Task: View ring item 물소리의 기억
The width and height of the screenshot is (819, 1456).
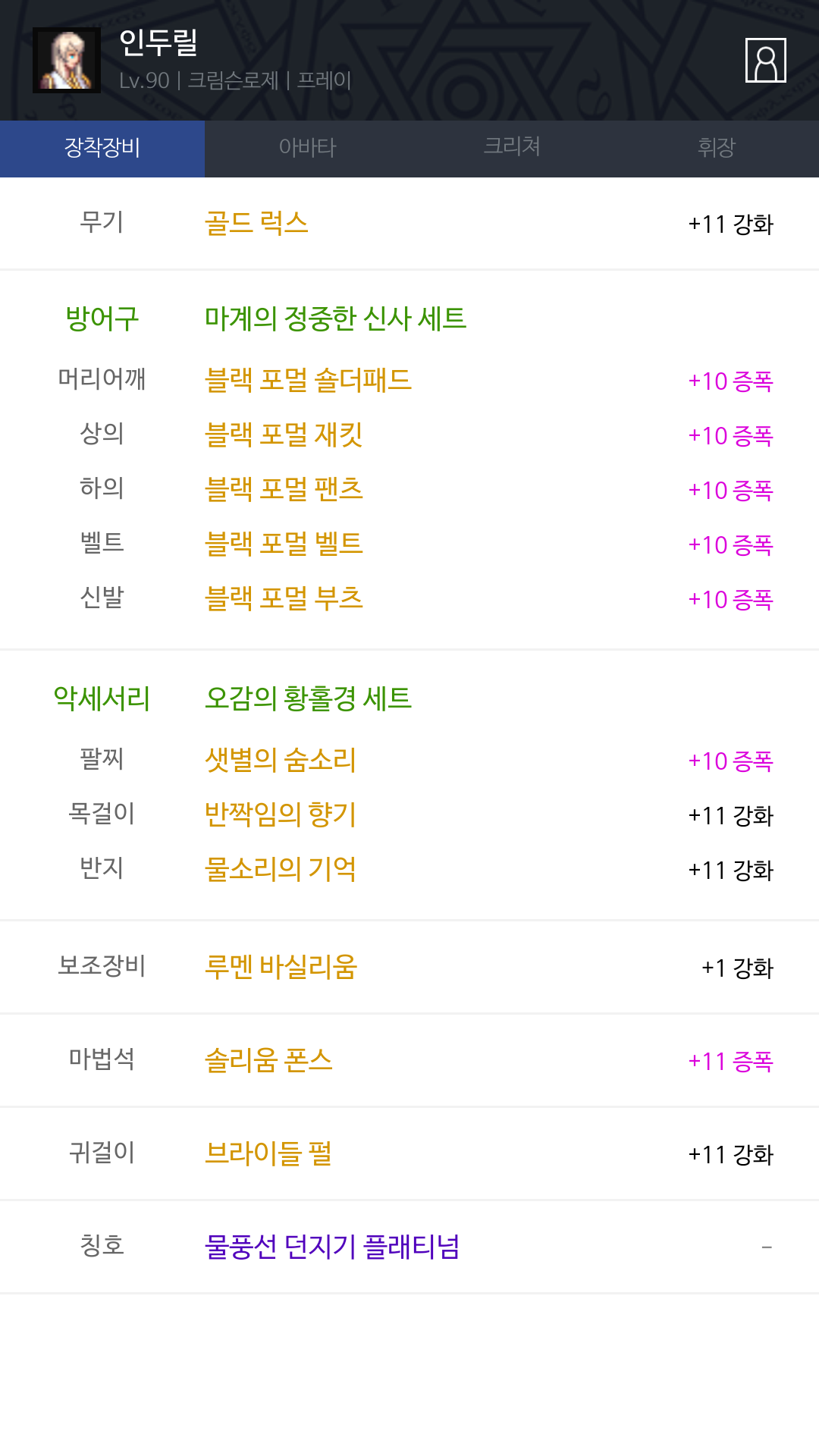Action: (281, 869)
